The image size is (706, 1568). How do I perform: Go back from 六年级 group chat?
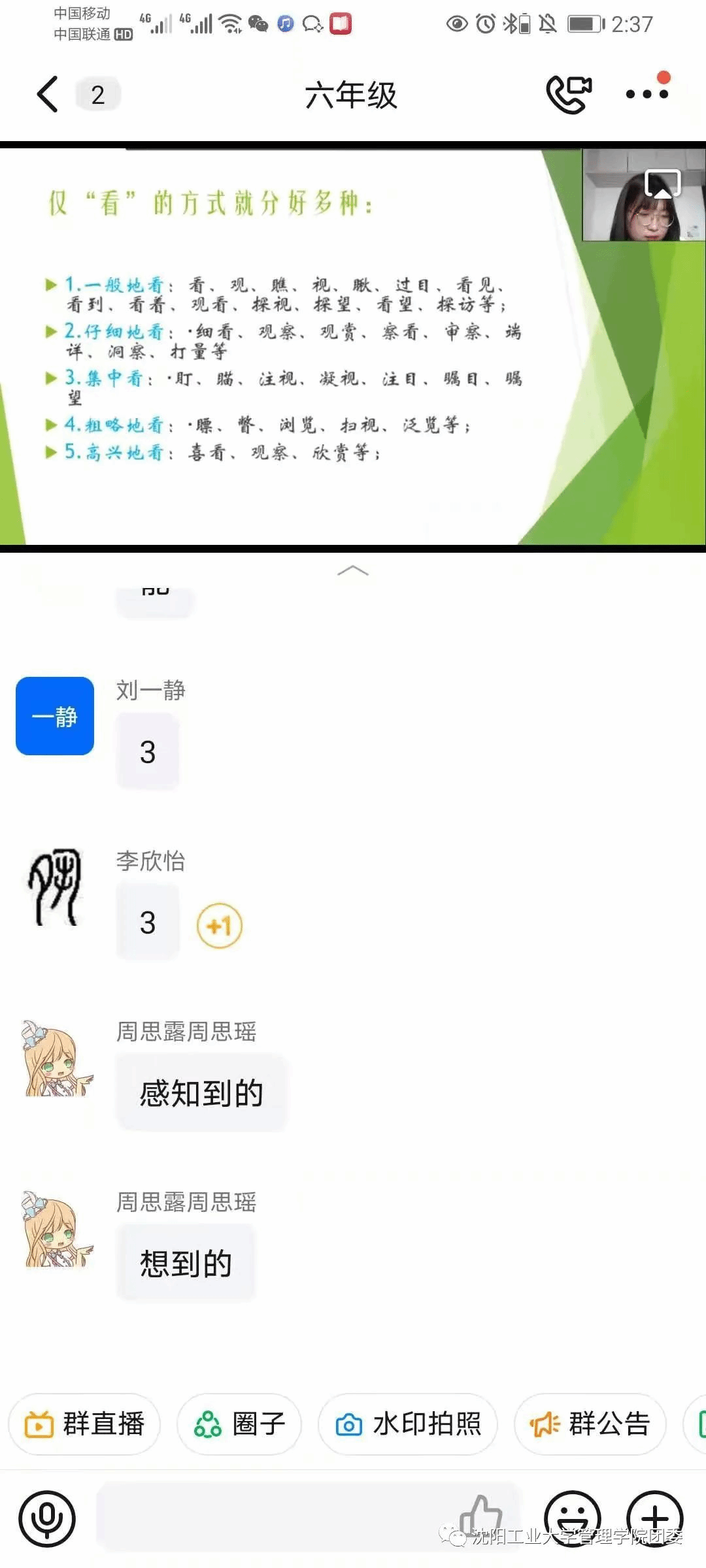(x=48, y=95)
